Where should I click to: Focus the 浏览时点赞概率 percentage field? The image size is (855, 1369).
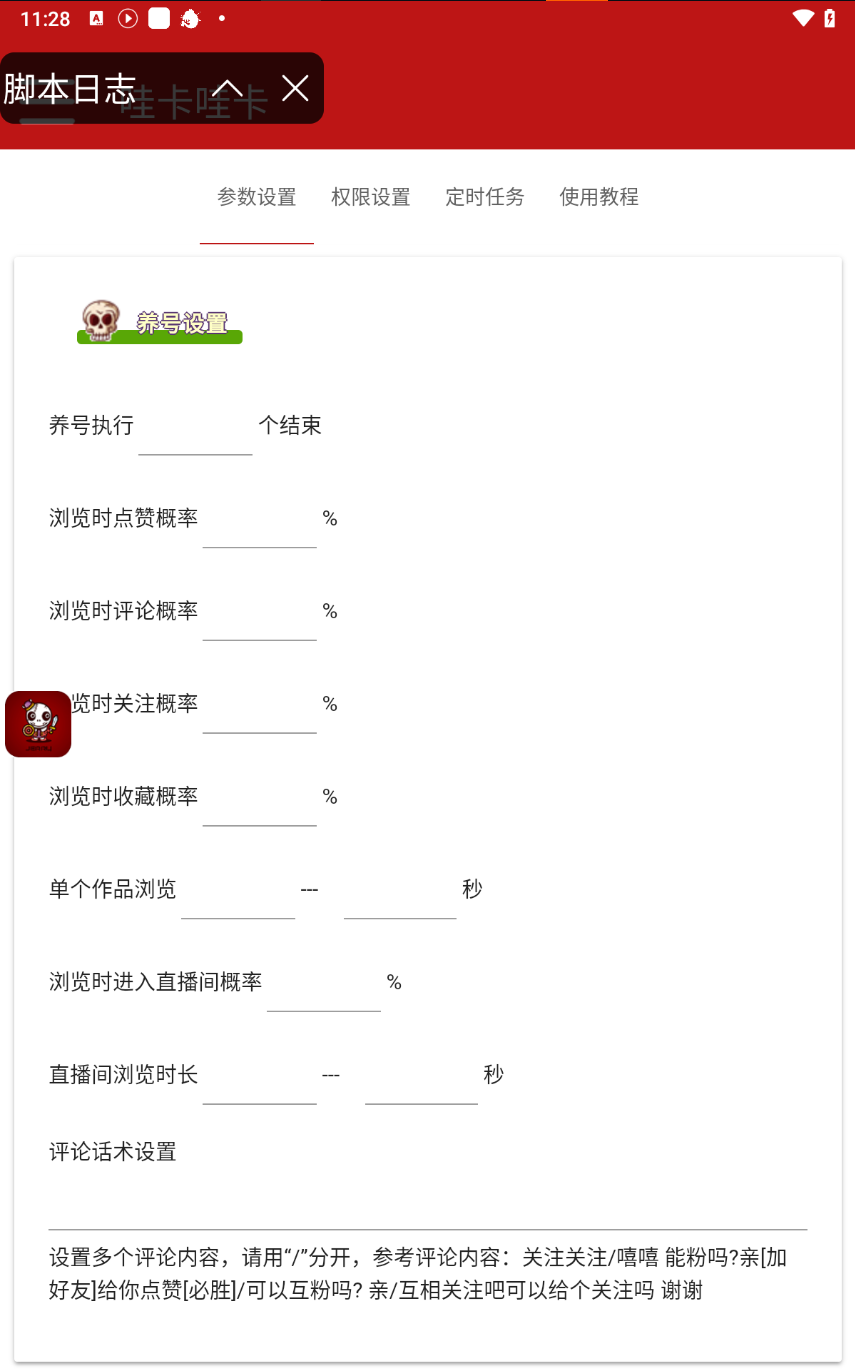259,523
